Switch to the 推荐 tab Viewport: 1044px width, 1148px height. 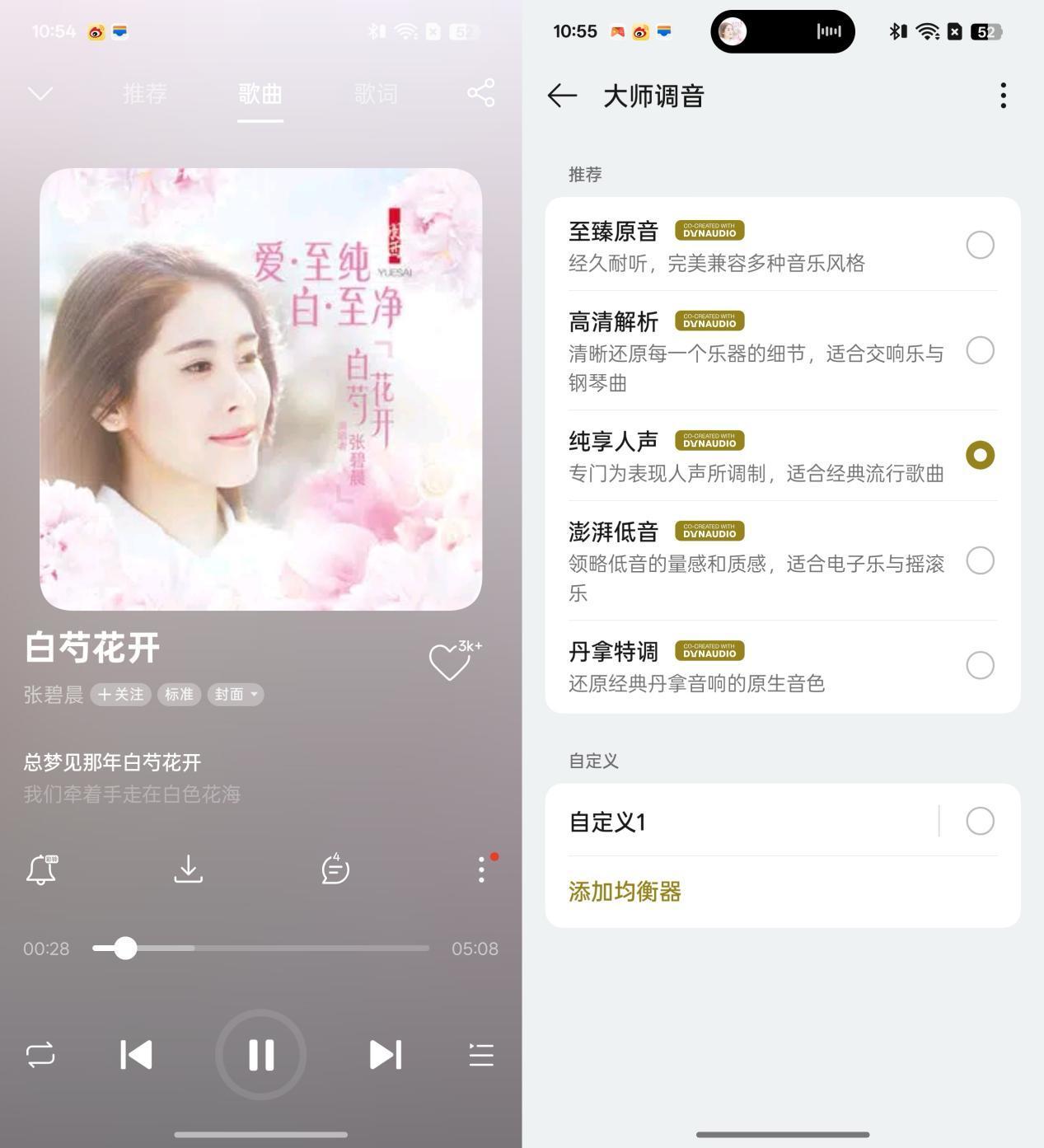(x=145, y=94)
